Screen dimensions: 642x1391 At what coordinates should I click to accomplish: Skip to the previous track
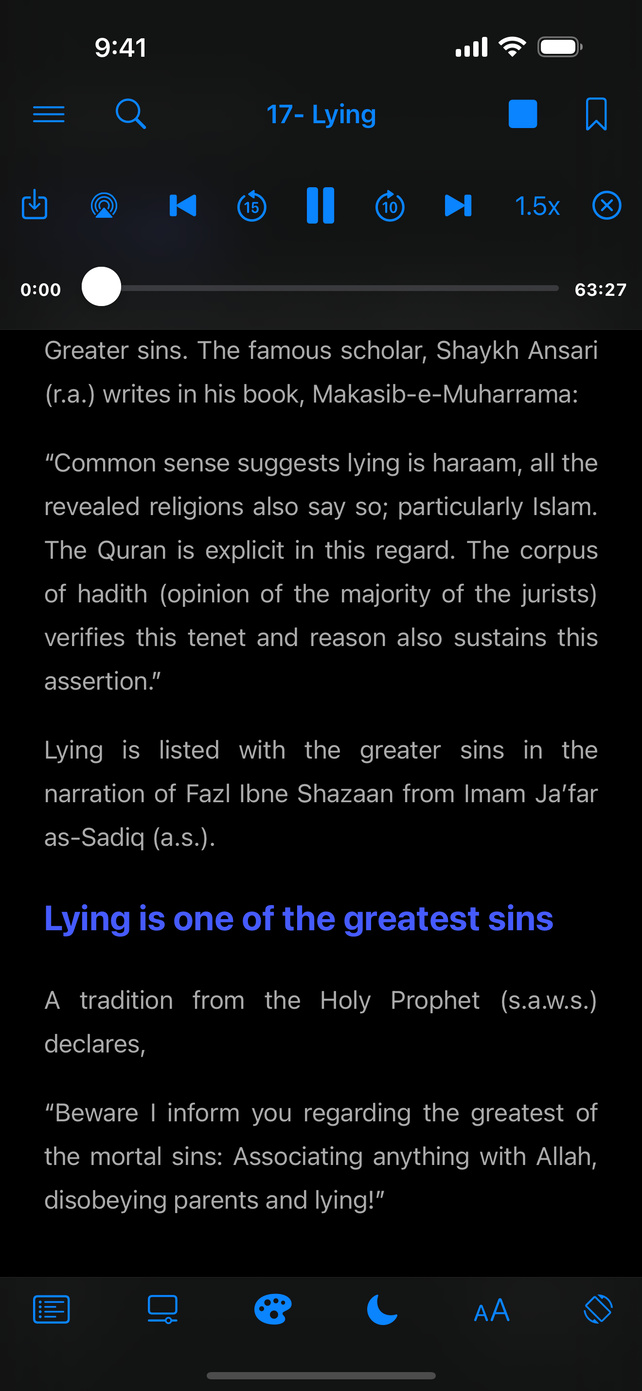pos(183,206)
